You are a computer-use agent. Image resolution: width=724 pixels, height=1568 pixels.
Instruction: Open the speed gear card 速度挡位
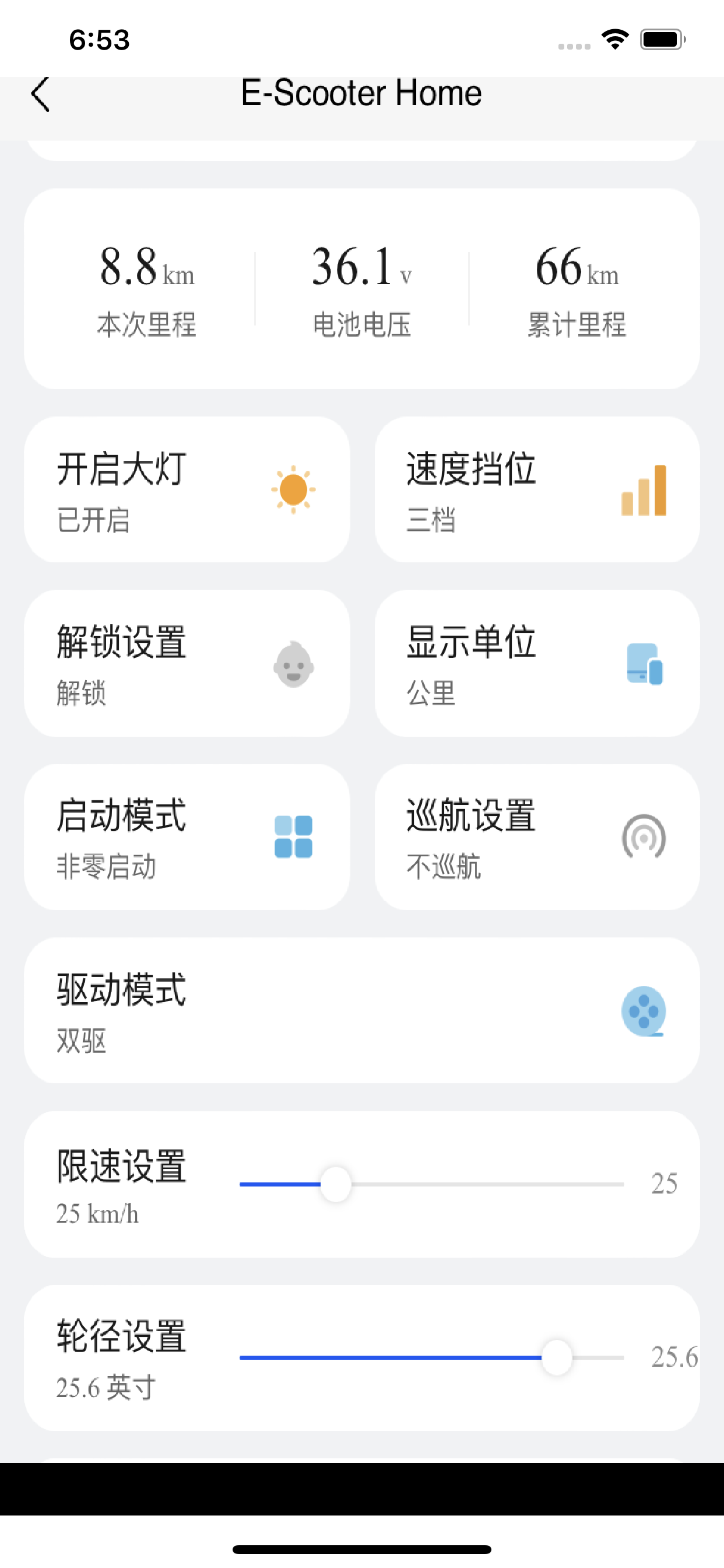point(537,489)
